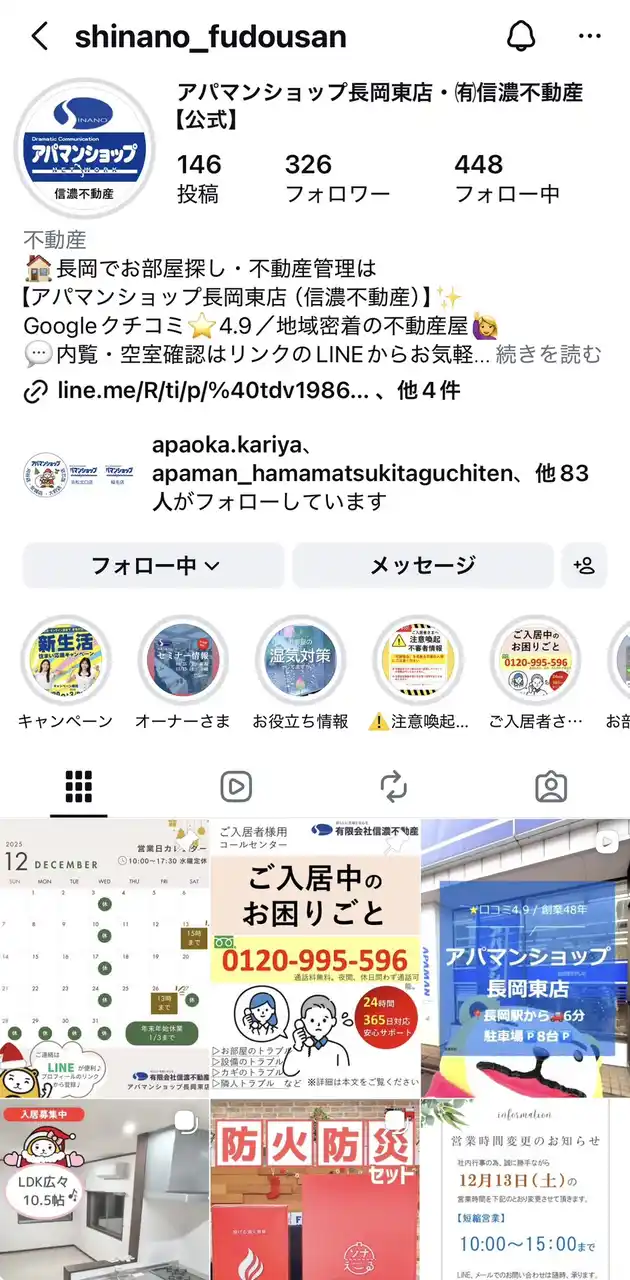Open the three-dot overflow menu
630x1280 pixels.
click(591, 38)
